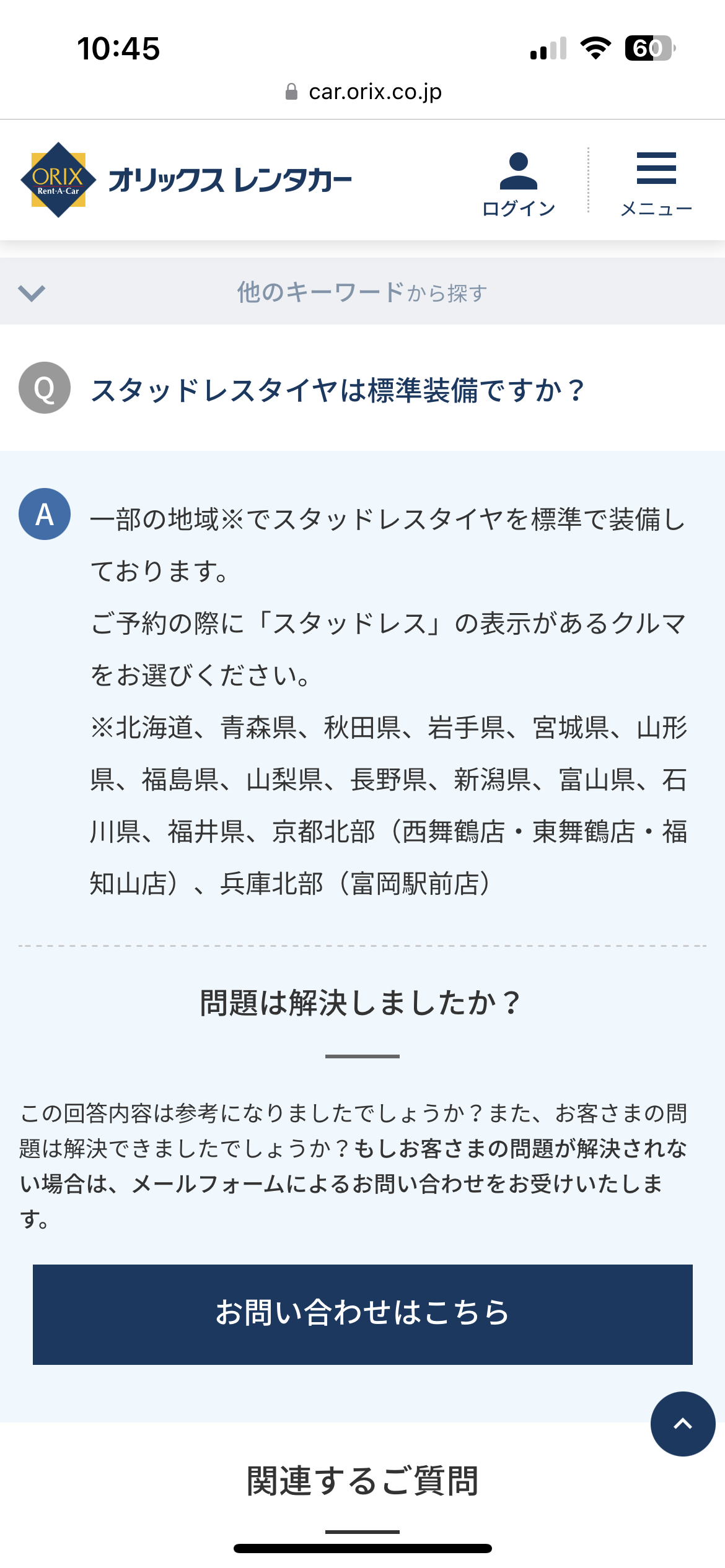This screenshot has width=725, height=1568.
Task: Expand 他のキーワードから探す section
Action: pos(362,292)
